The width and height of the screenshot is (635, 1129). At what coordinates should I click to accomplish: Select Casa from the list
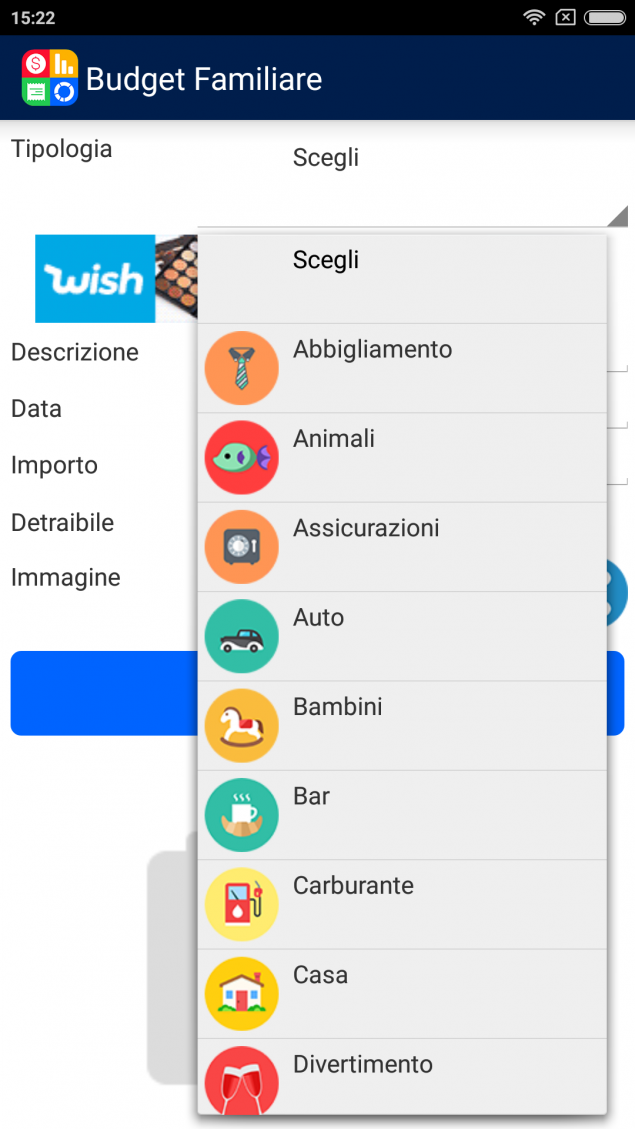click(402, 993)
